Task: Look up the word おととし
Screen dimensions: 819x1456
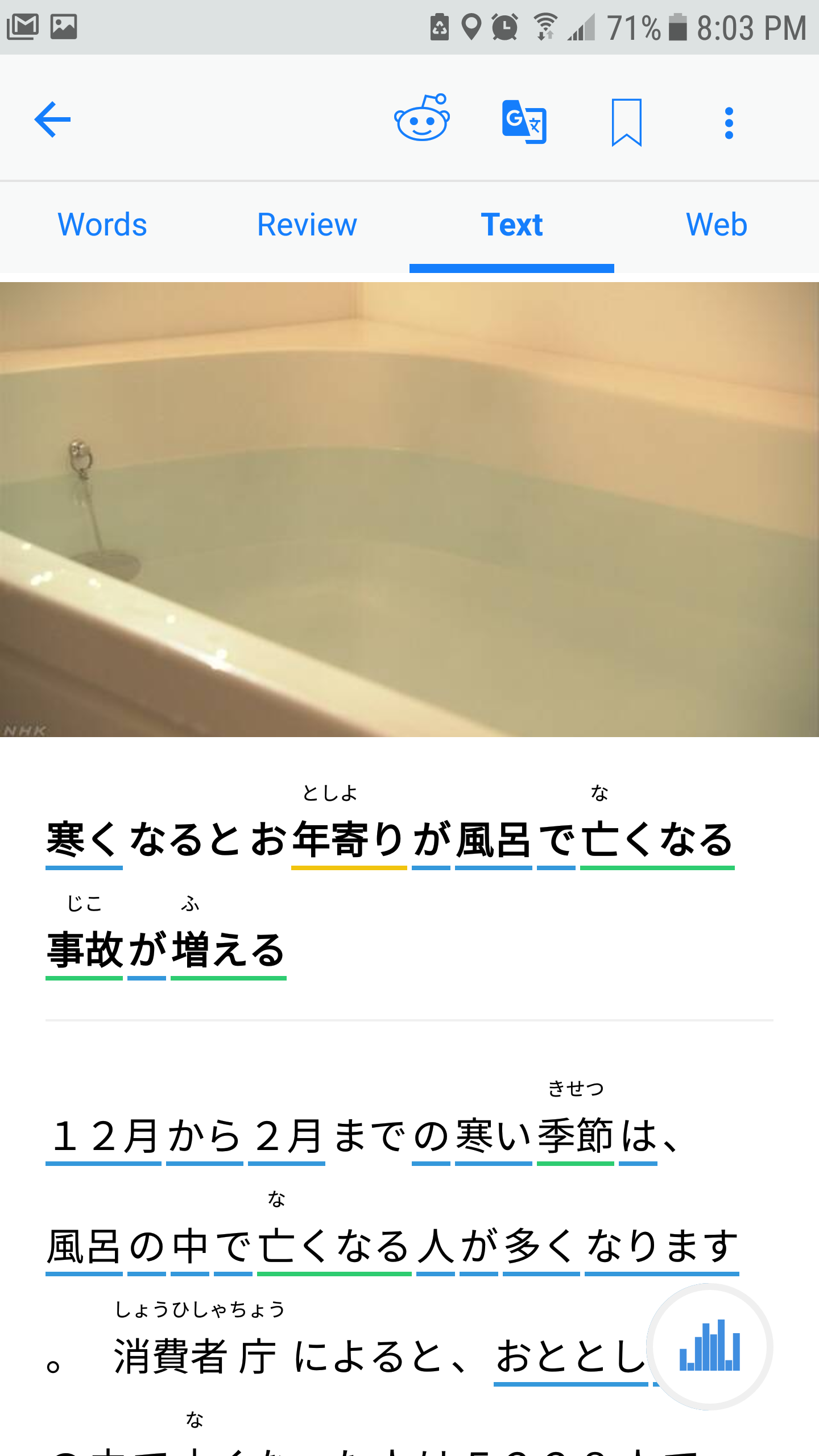Action: tap(570, 1356)
